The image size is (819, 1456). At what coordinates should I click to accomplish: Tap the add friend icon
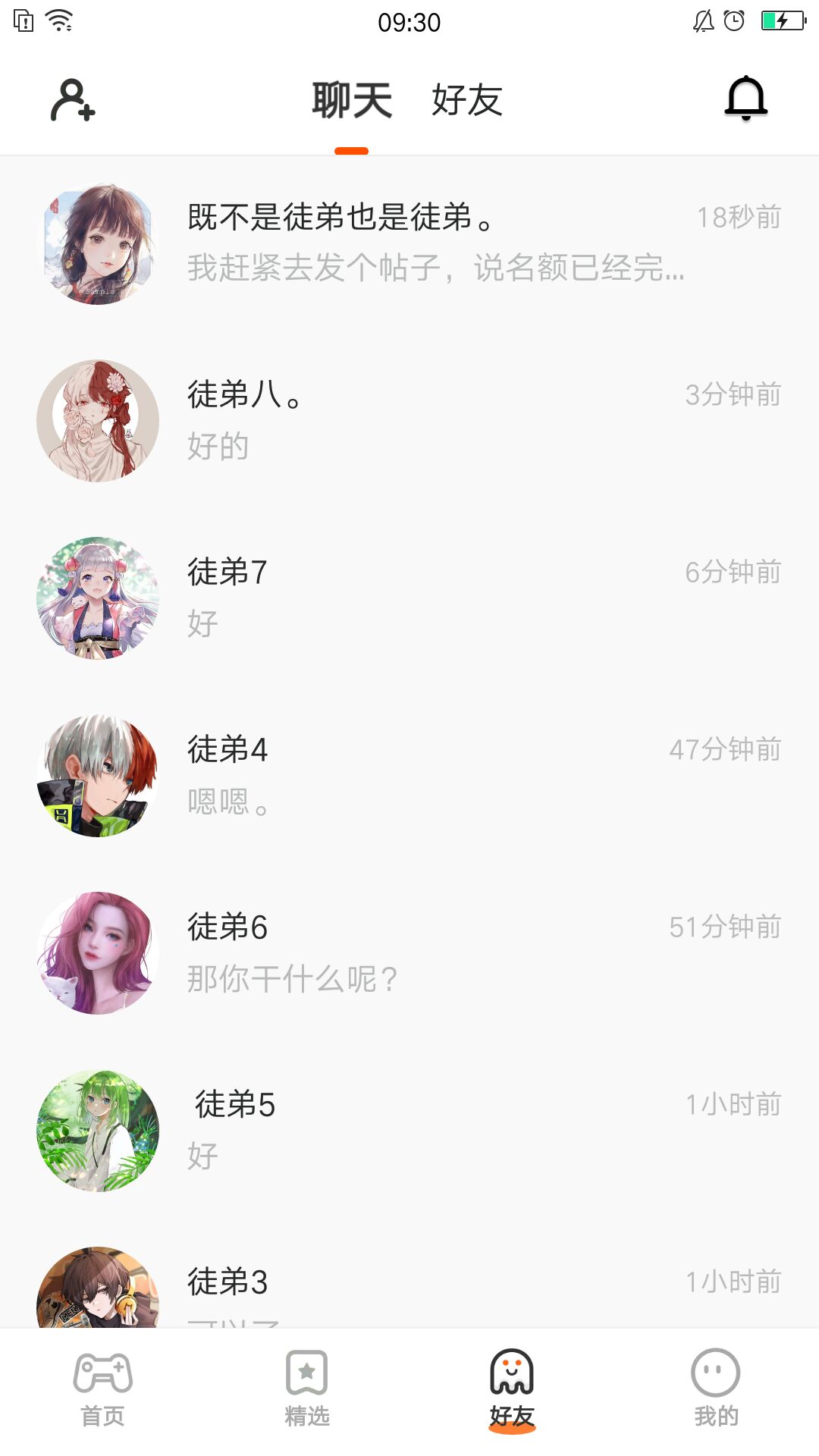pyautogui.click(x=73, y=100)
